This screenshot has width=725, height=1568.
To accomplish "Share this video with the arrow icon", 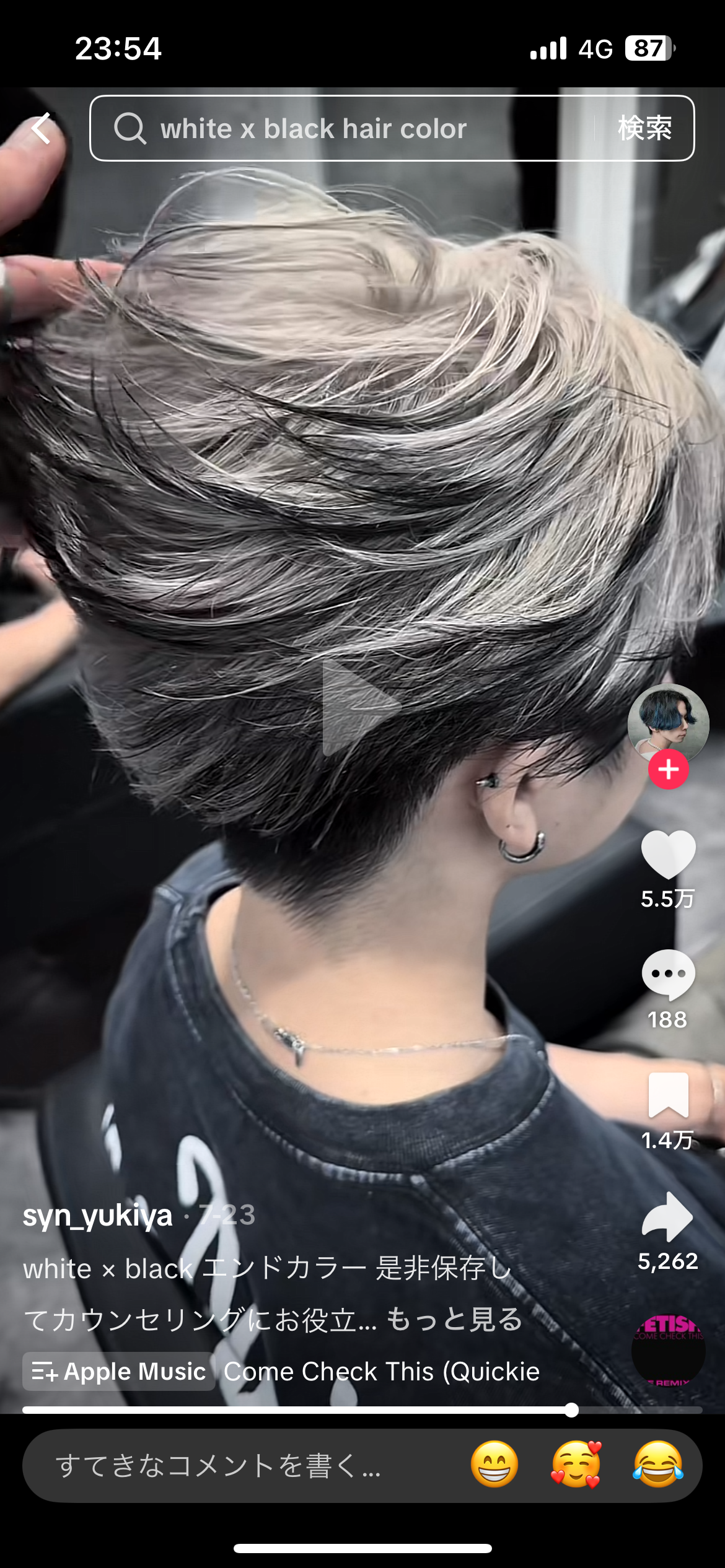I will point(668,1217).
